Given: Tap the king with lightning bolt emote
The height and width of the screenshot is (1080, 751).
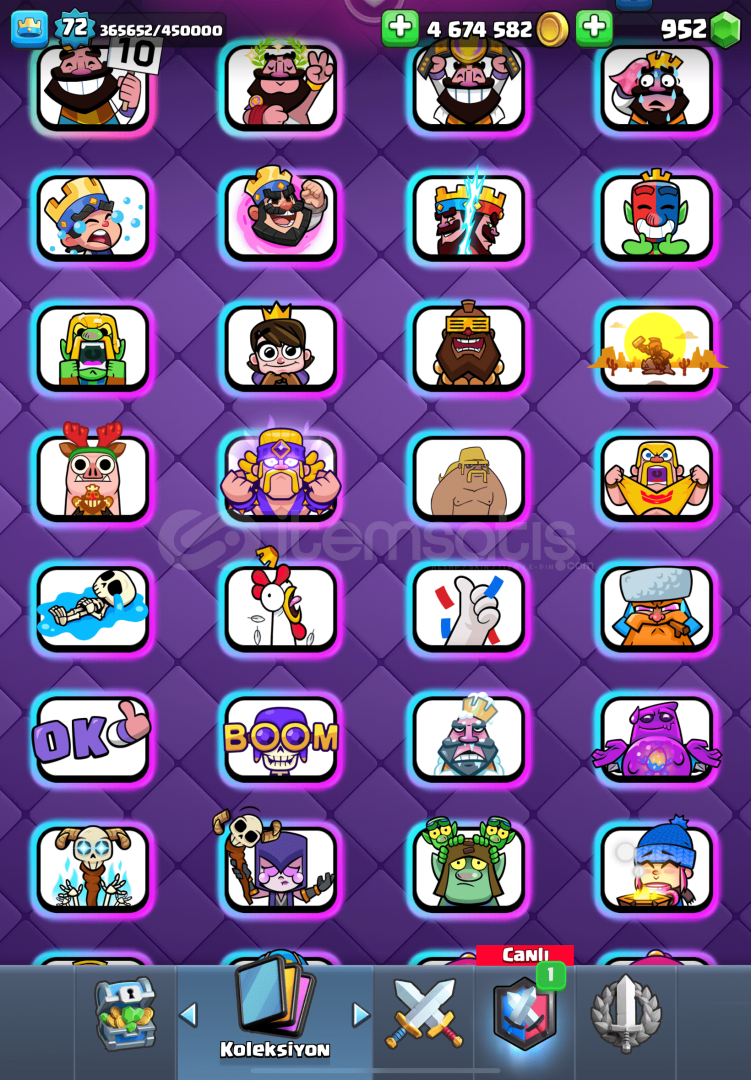Looking at the screenshot, I should tap(469, 217).
